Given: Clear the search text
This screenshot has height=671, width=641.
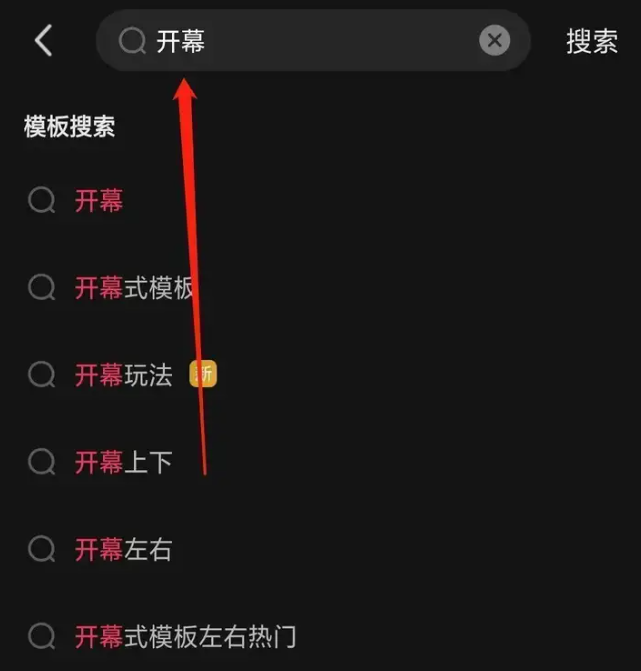Looking at the screenshot, I should 494,41.
